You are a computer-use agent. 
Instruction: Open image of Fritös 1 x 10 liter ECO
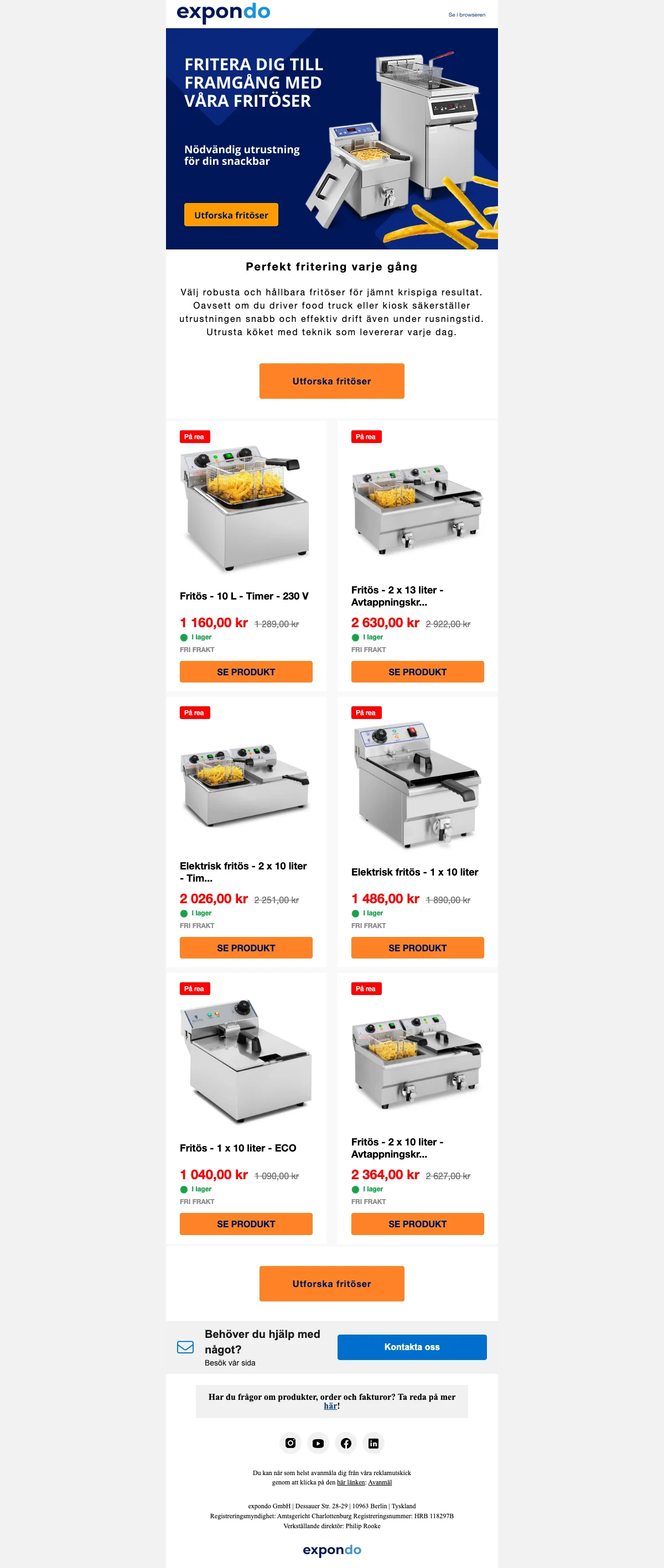point(246,1059)
